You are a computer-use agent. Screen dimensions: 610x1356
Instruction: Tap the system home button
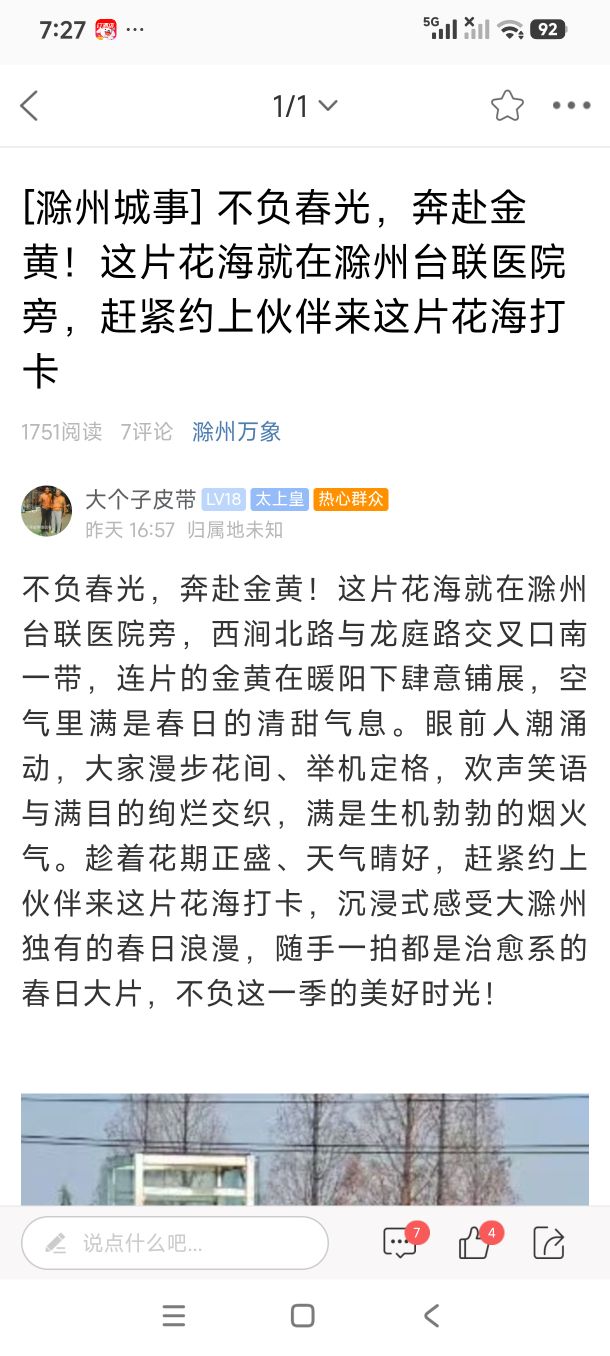[303, 1315]
